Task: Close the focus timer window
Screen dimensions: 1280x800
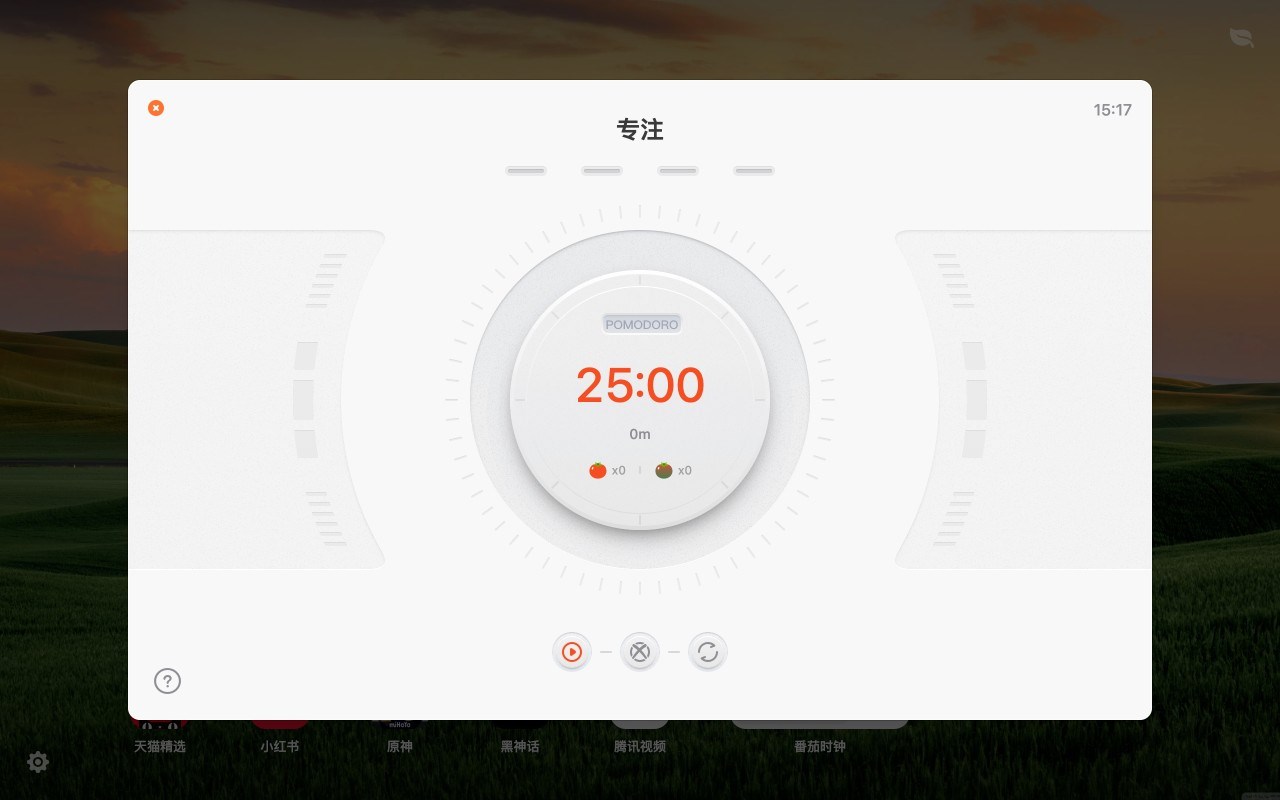Action: 156,108
